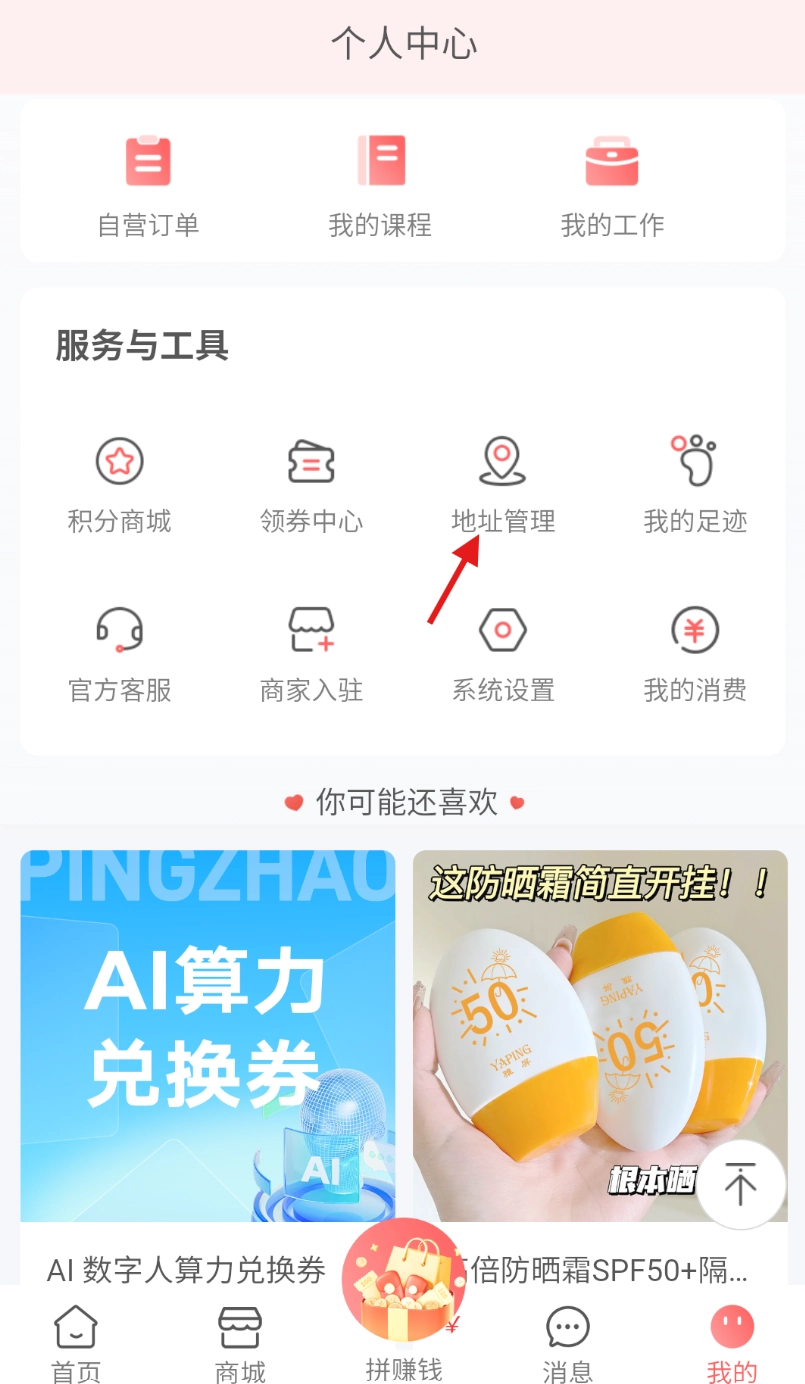Switch to the 商城 tab
This screenshot has height=1384, width=805.
pos(240,1343)
